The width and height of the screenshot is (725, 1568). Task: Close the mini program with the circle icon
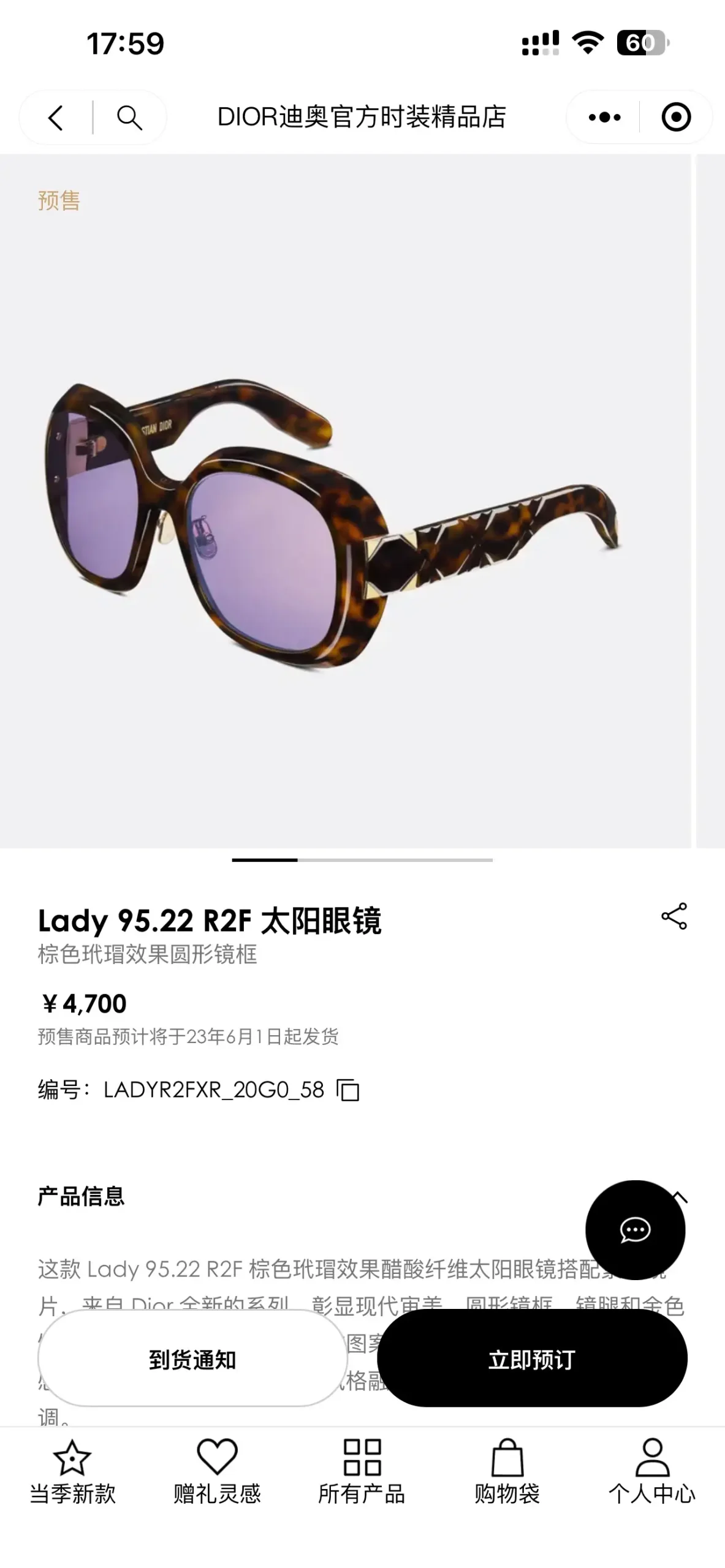(x=676, y=117)
